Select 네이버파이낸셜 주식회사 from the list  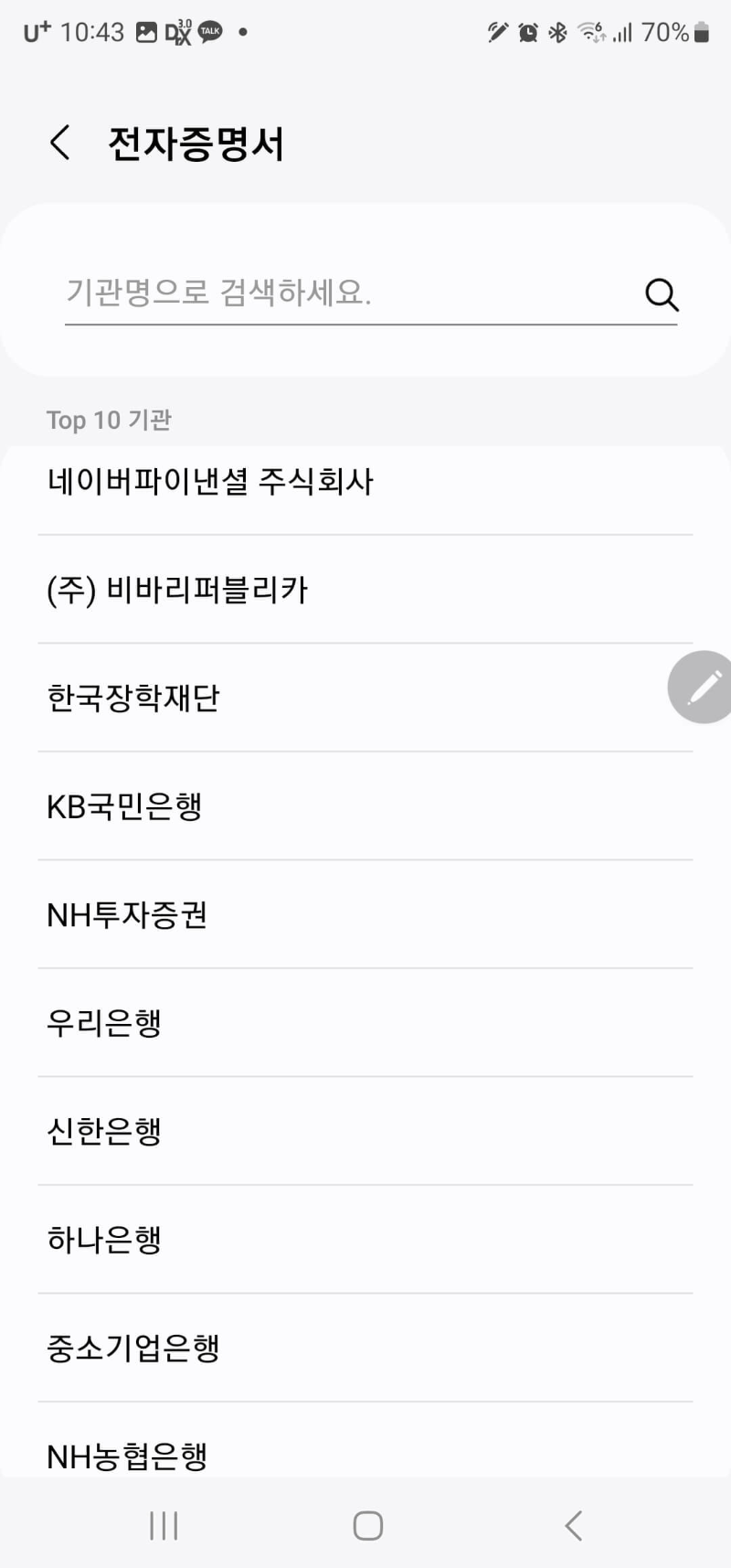210,482
